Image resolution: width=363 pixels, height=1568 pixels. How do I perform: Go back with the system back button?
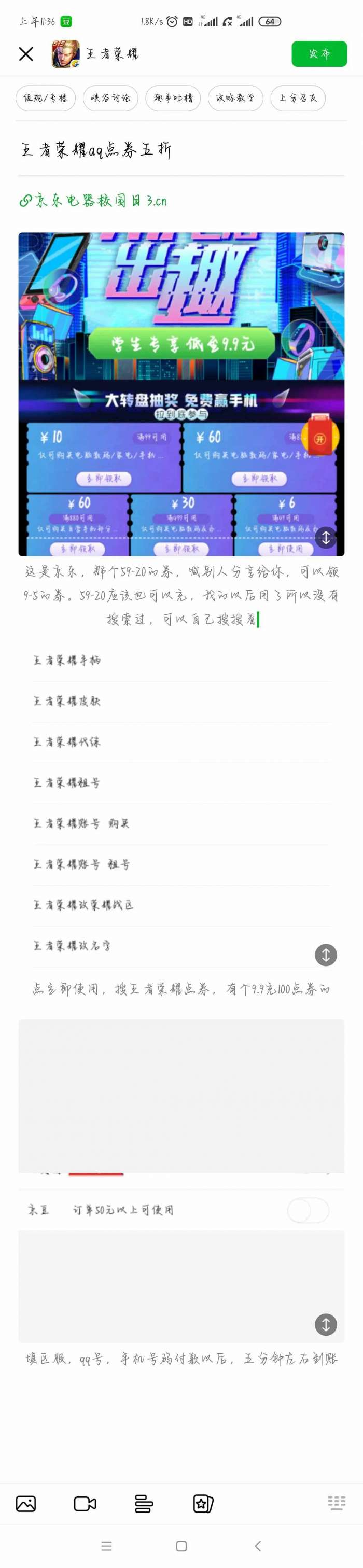pos(258,1546)
